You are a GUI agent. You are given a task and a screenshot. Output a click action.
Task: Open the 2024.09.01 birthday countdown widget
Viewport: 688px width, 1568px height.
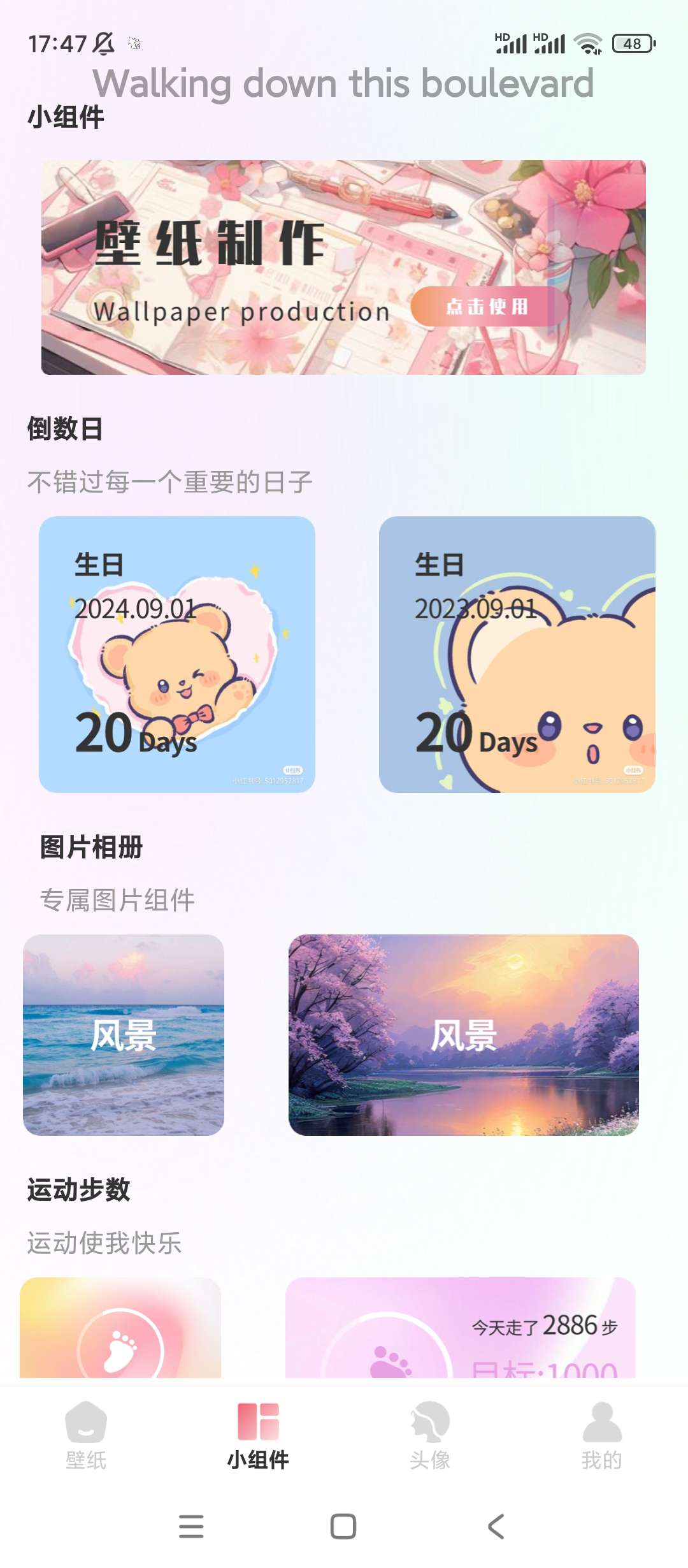[x=177, y=654]
